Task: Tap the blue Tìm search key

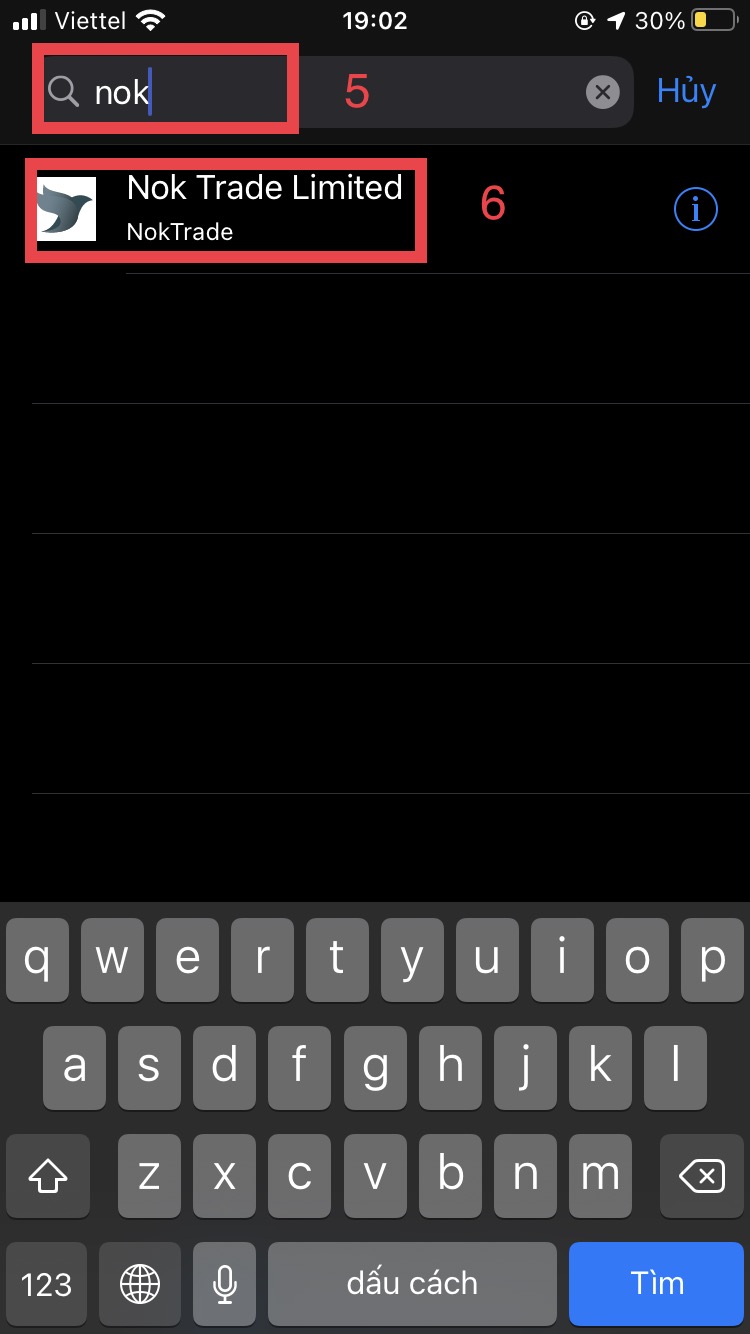Action: (x=656, y=1283)
